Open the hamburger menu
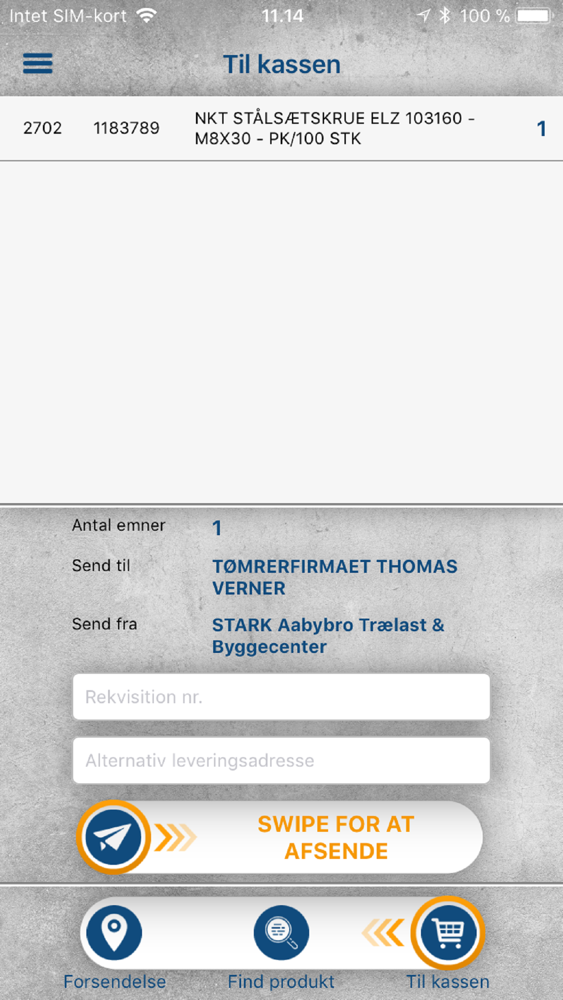This screenshot has width=563, height=1000. coord(38,64)
